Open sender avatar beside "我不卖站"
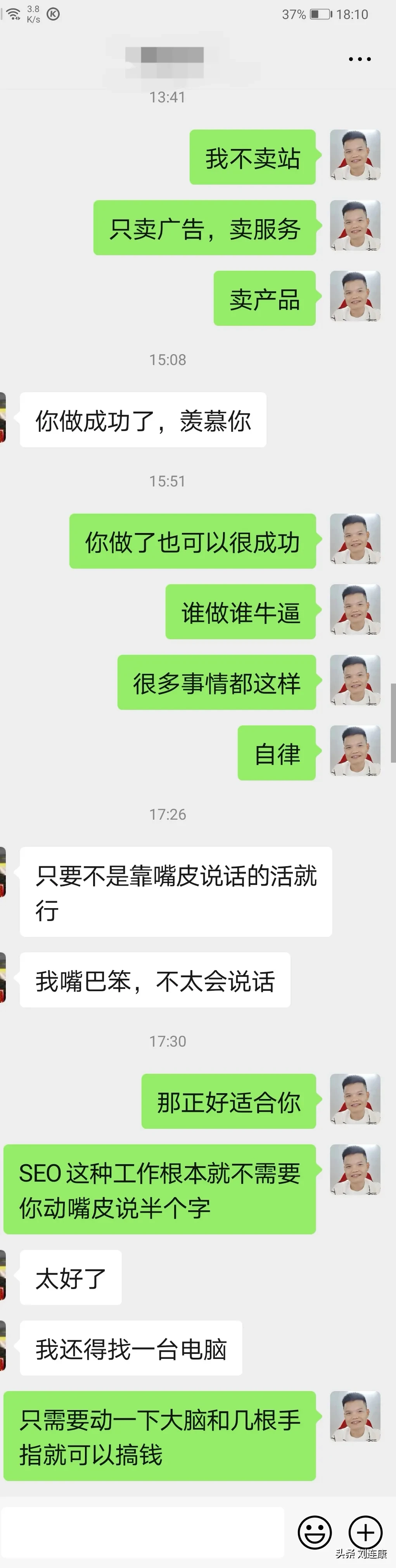The width and height of the screenshot is (396, 1568). pos(355,155)
